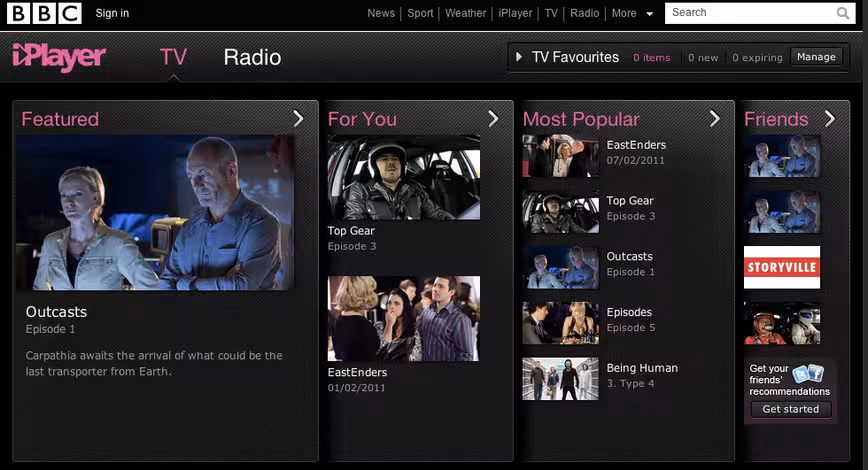Image resolution: width=868 pixels, height=470 pixels.
Task: Select the TV tab
Action: 173,57
